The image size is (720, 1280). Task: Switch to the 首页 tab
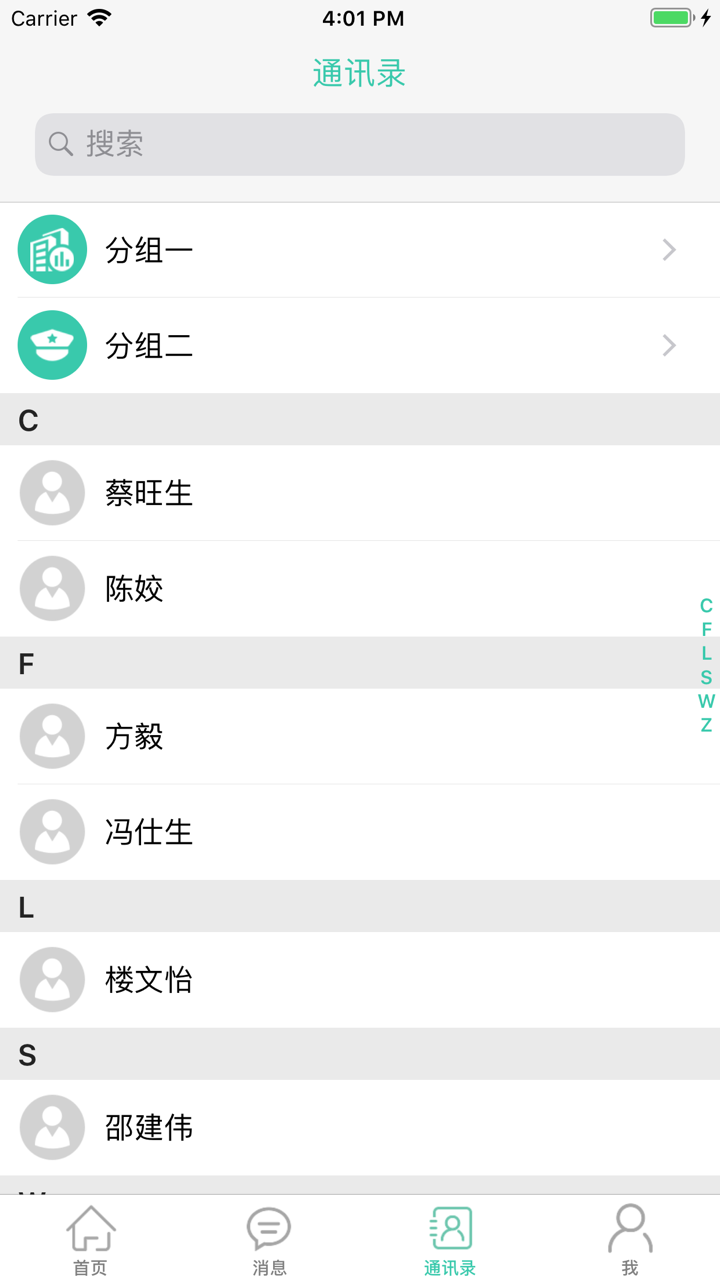pos(90,1240)
